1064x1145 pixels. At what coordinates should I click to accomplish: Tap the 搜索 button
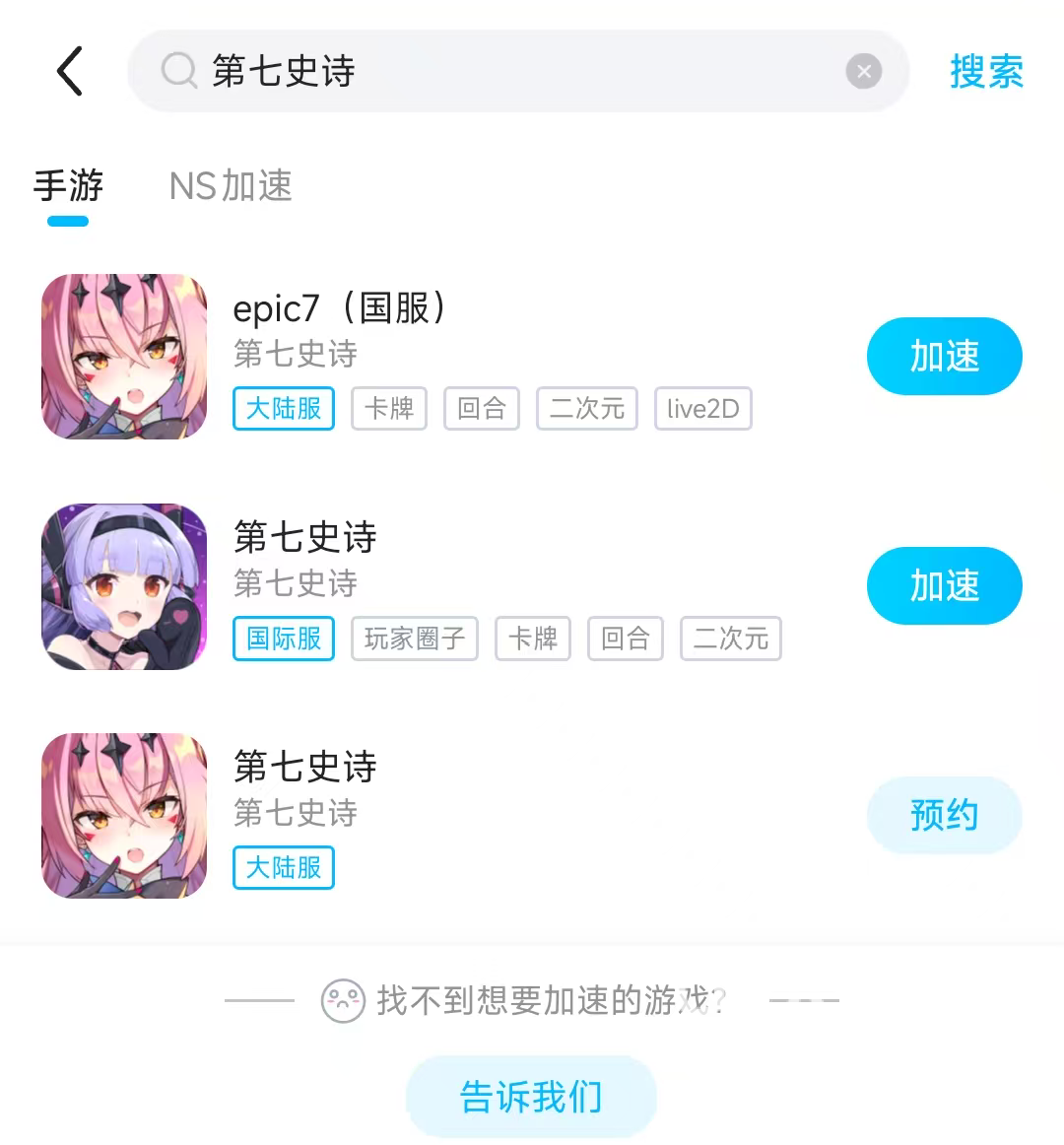point(986,71)
